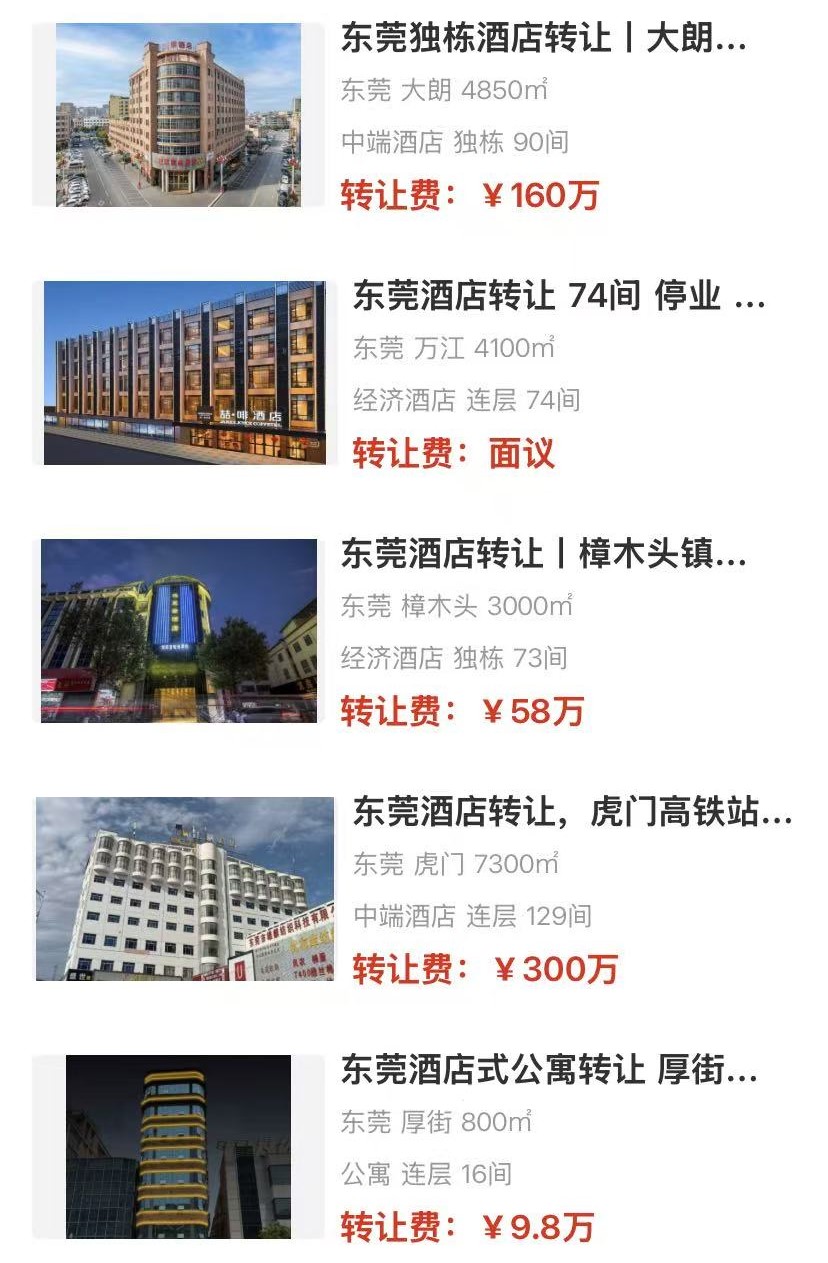Open the 大朗 独栋酒店 listing with 90 rooms
Screen dimensions: 828x1263
544,40
